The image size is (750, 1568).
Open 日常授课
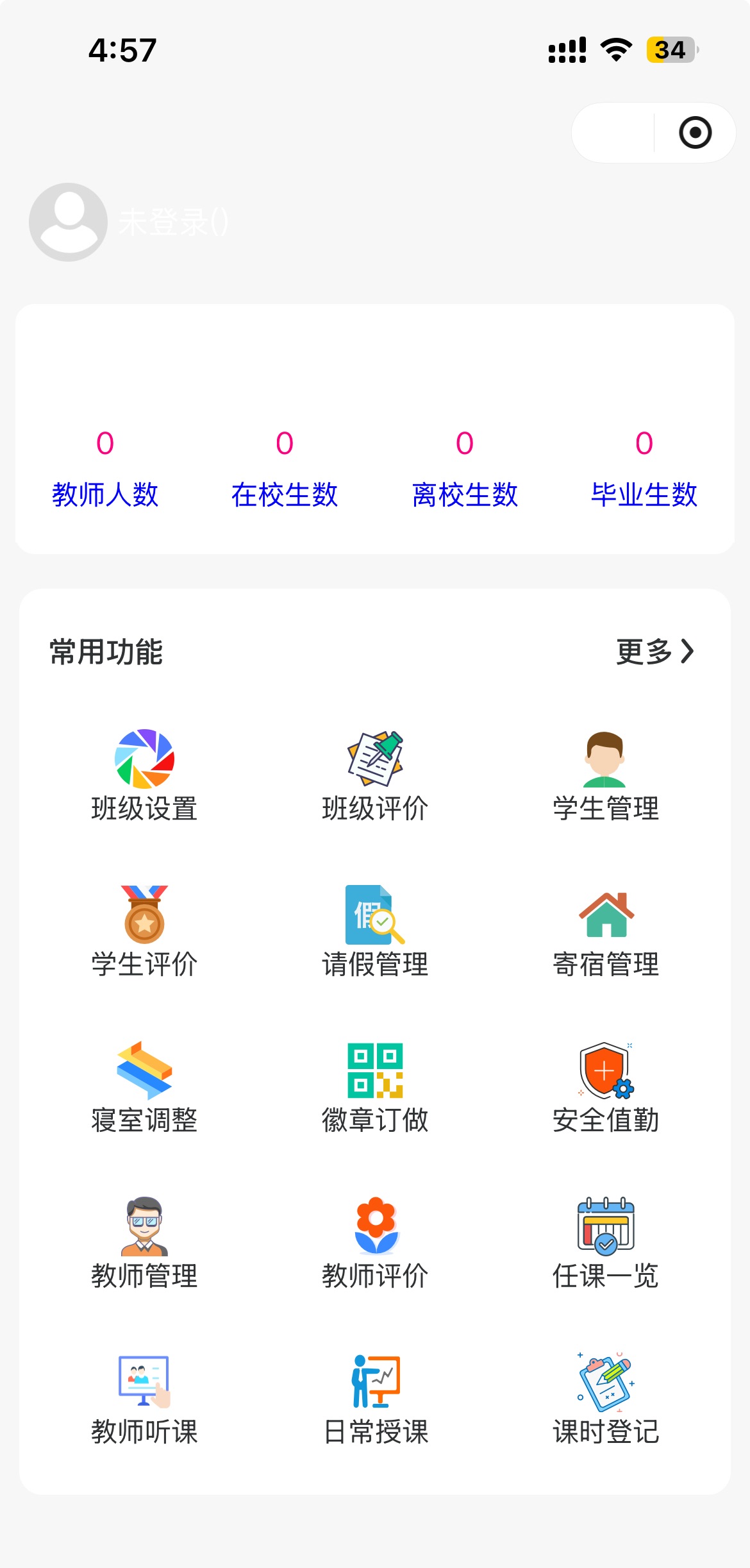(x=375, y=1399)
